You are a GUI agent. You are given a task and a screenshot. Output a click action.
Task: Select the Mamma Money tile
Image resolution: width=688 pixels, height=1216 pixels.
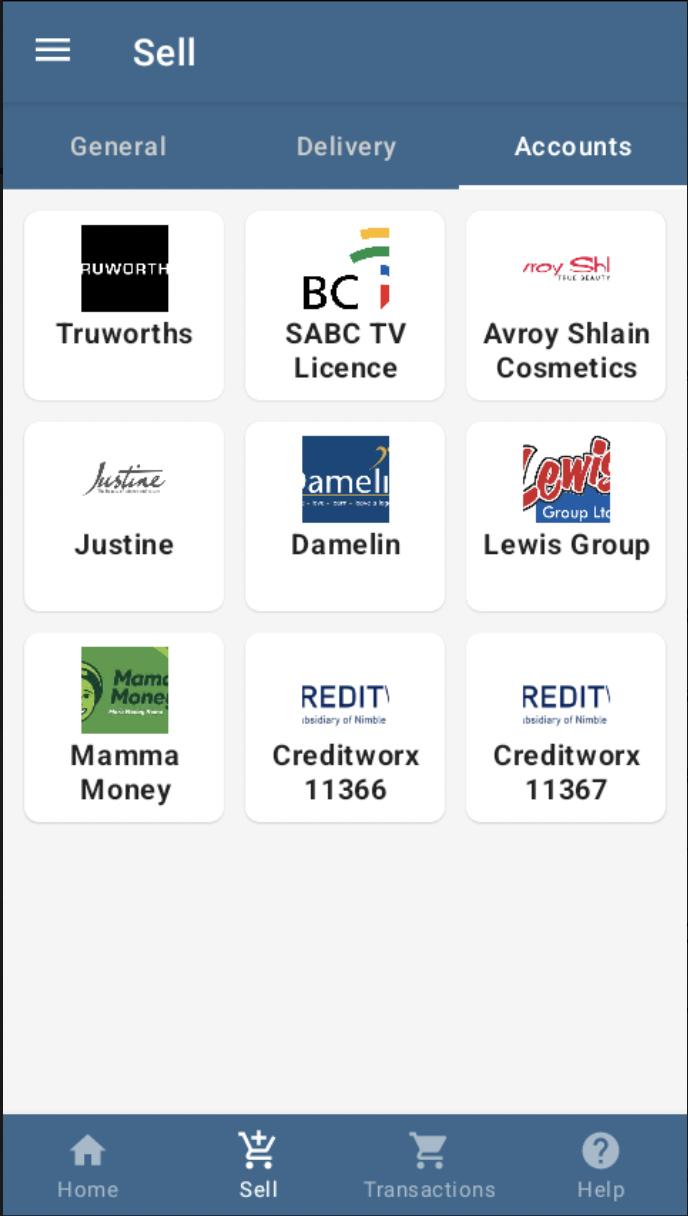pyautogui.click(x=124, y=727)
